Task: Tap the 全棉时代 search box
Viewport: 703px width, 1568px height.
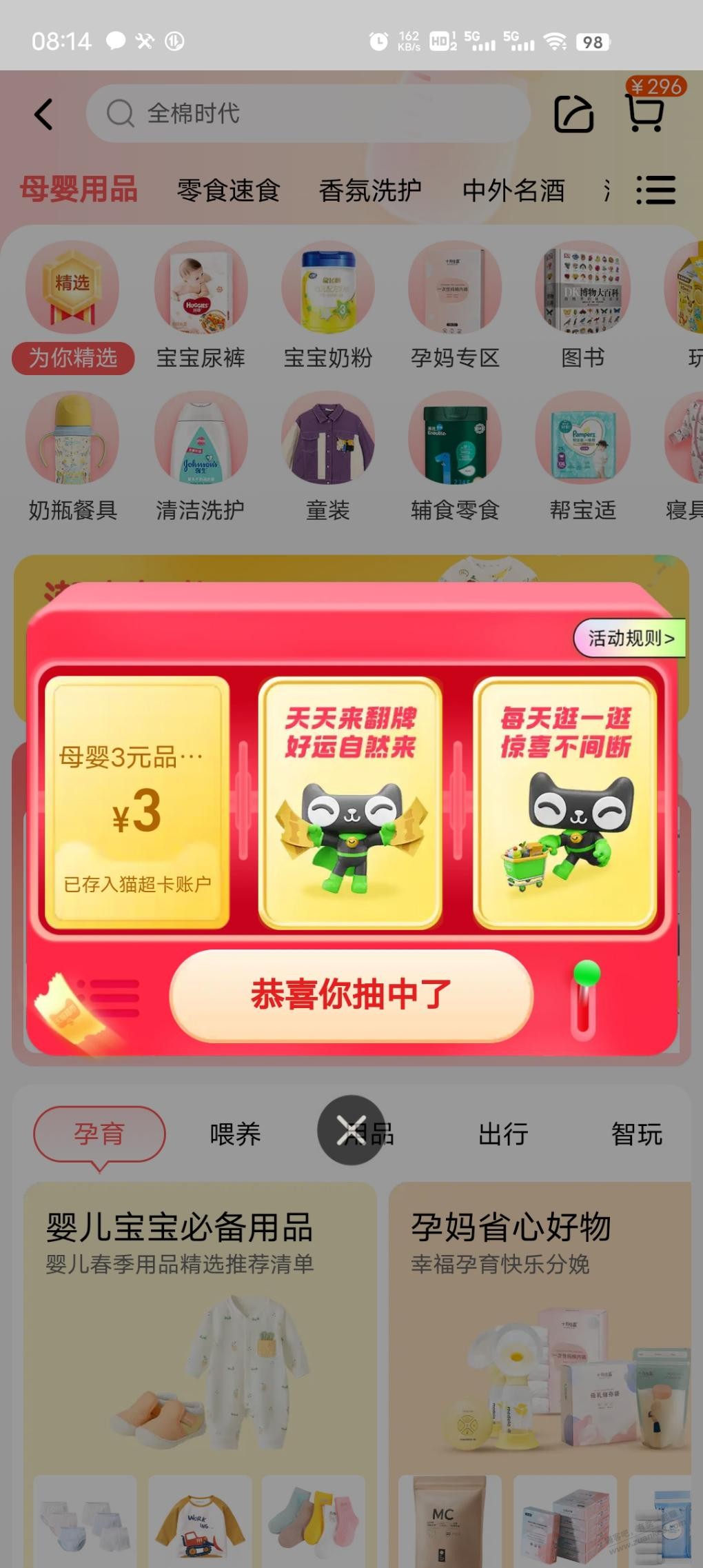Action: (308, 114)
